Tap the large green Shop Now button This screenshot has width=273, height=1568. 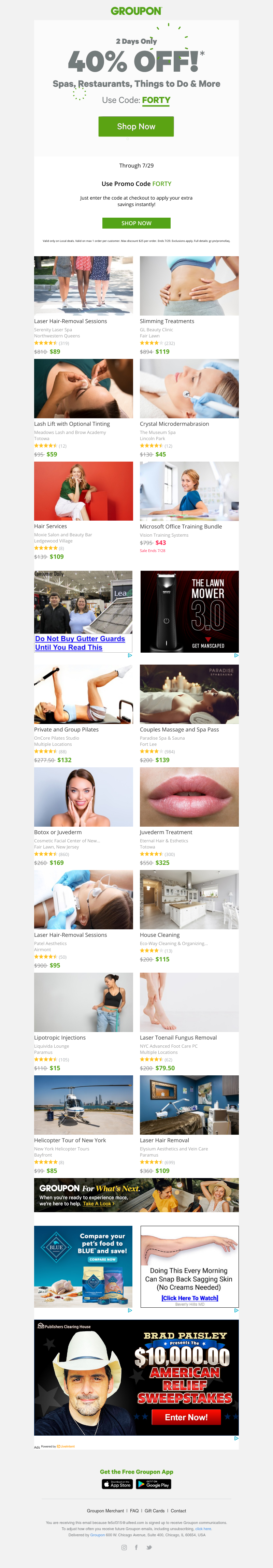(136, 126)
